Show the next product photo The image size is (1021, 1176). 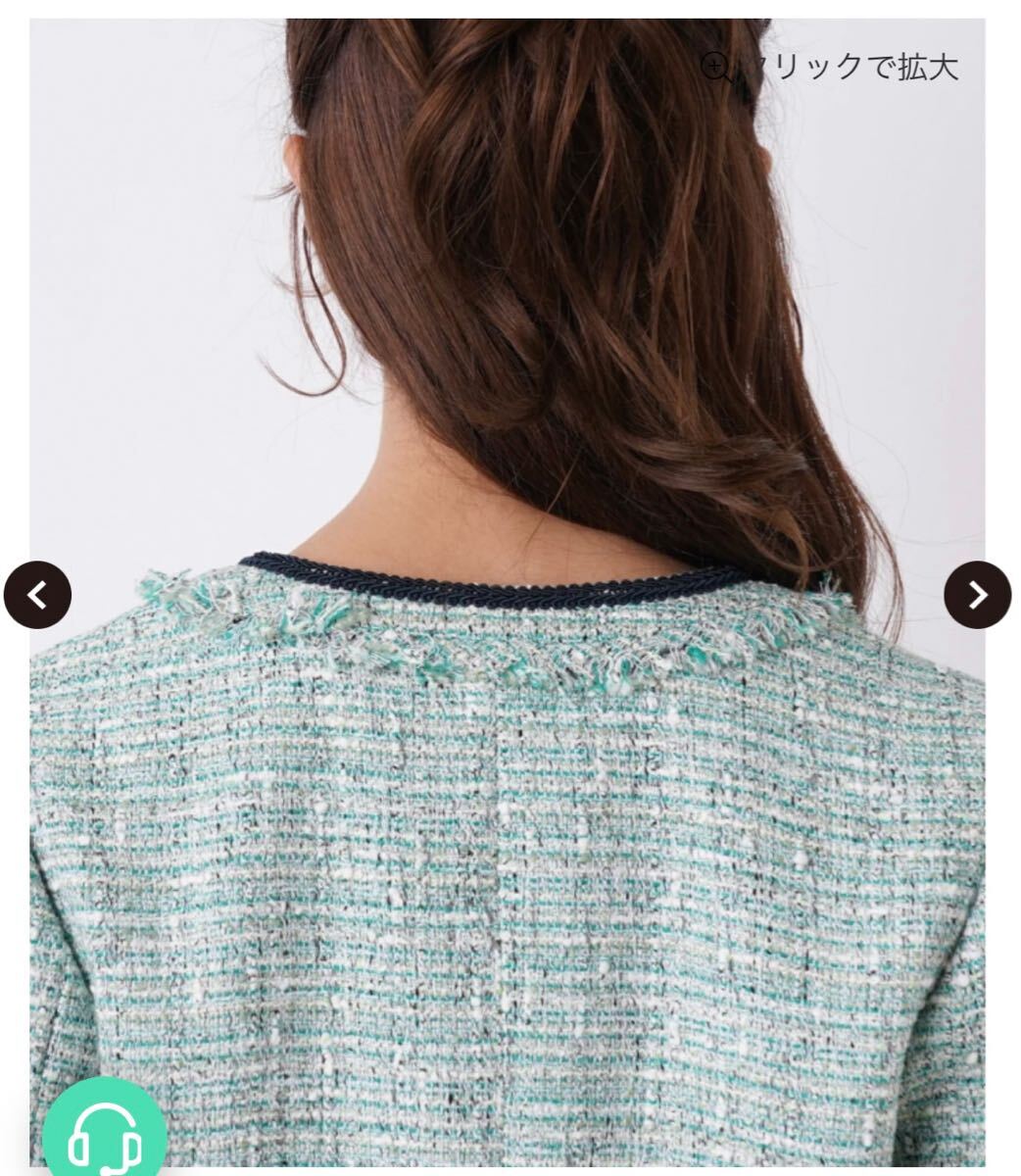point(977,595)
